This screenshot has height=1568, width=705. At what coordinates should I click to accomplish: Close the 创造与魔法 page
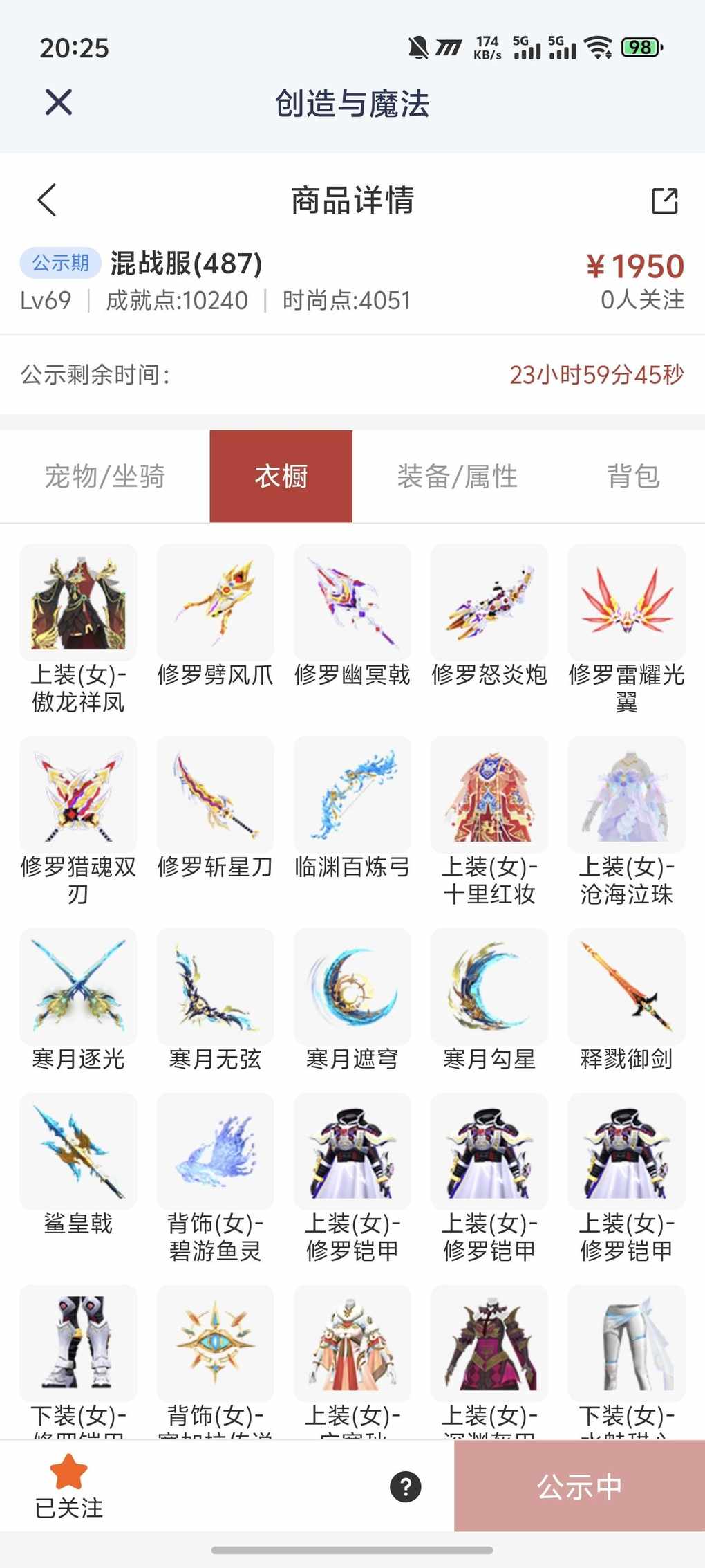[x=59, y=102]
